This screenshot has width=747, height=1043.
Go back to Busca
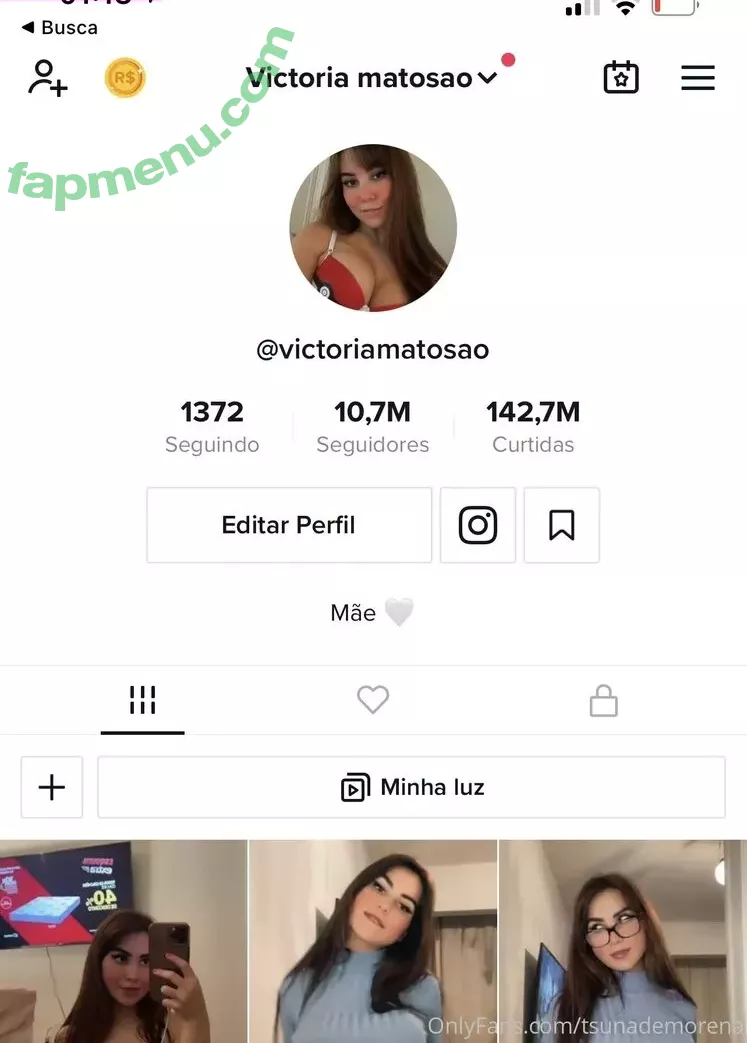(60, 27)
